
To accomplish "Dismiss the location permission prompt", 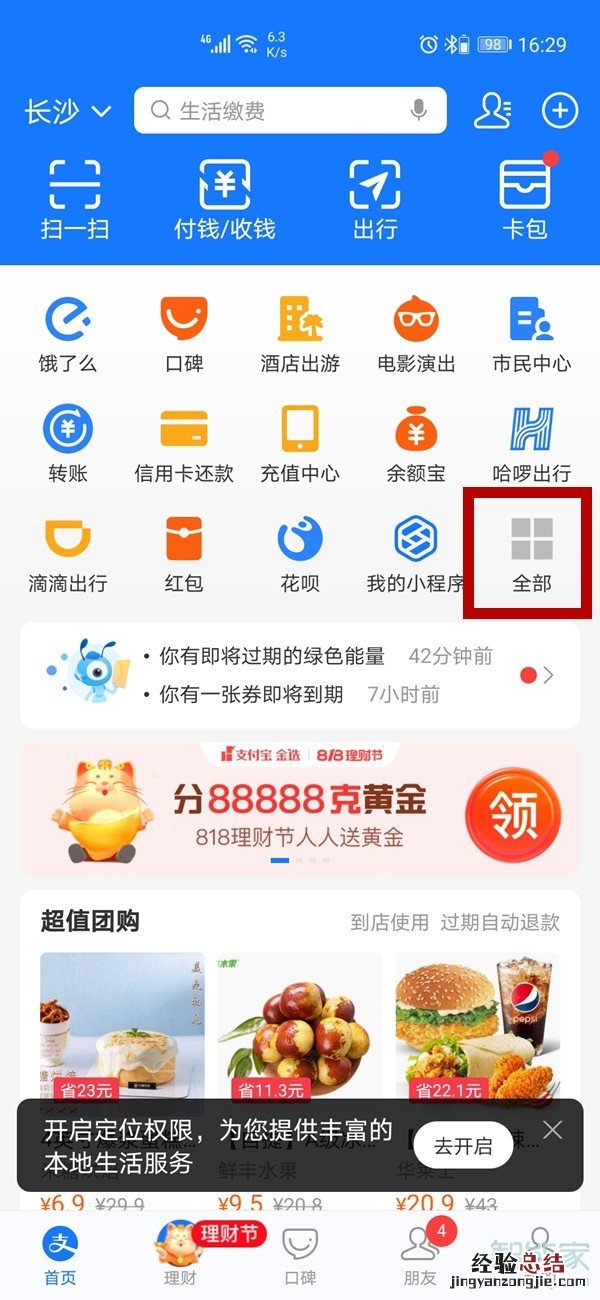I will [553, 1131].
